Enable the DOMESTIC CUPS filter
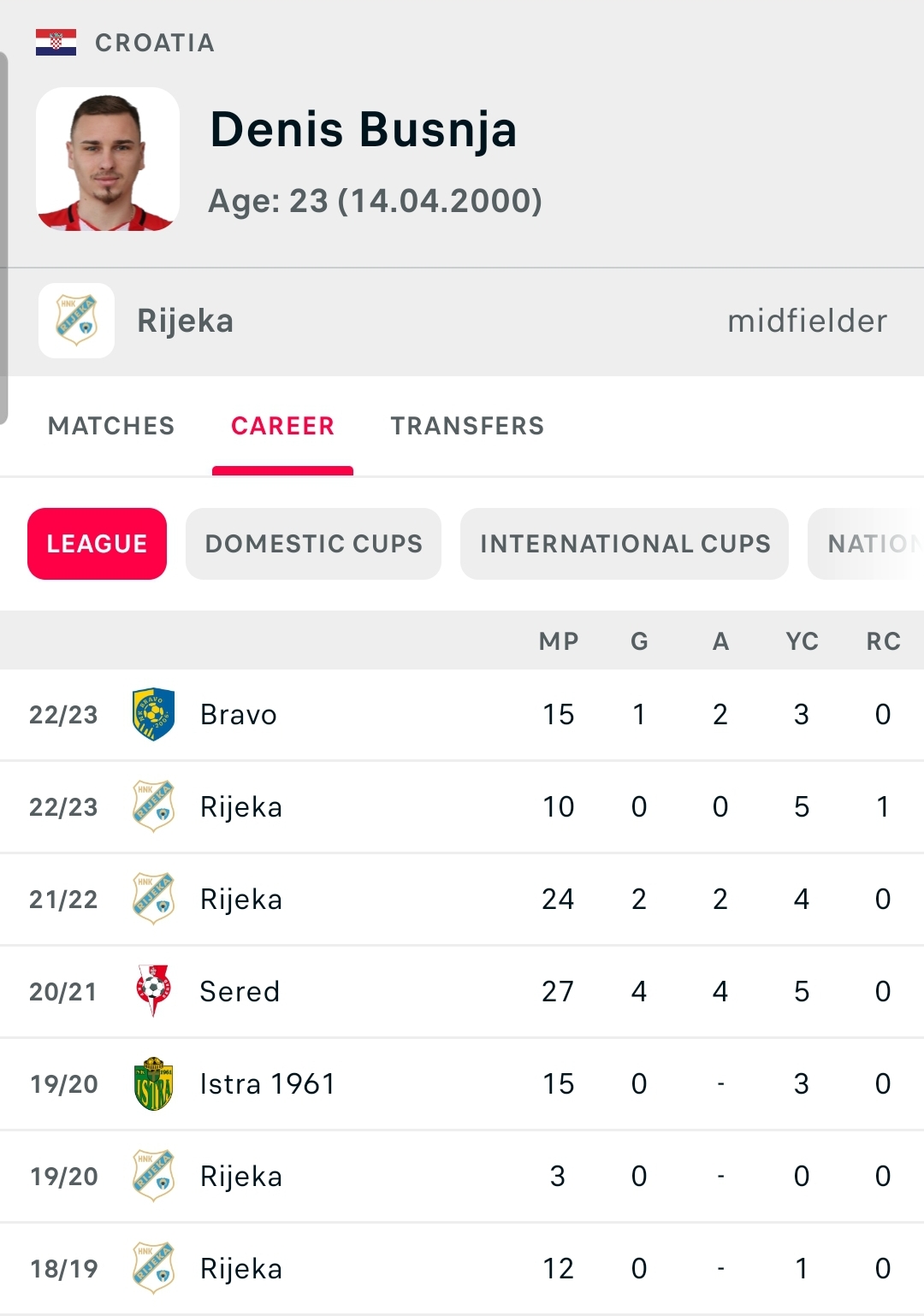The image size is (924, 1316). 313,544
